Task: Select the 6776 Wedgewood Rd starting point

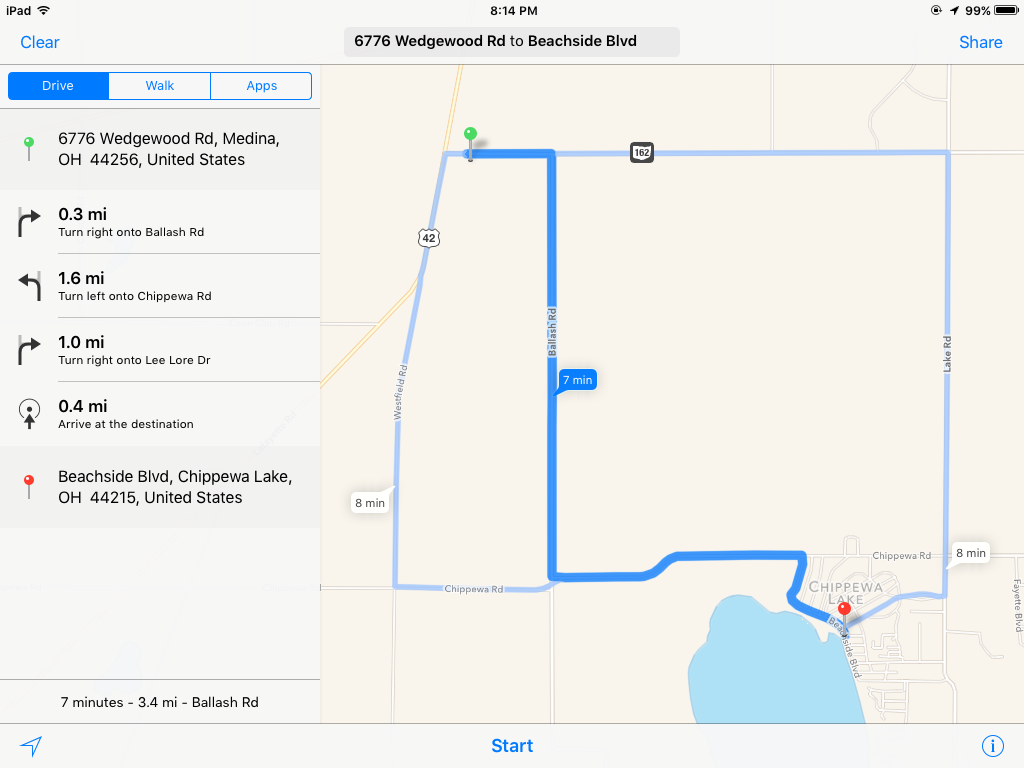Action: pos(160,149)
